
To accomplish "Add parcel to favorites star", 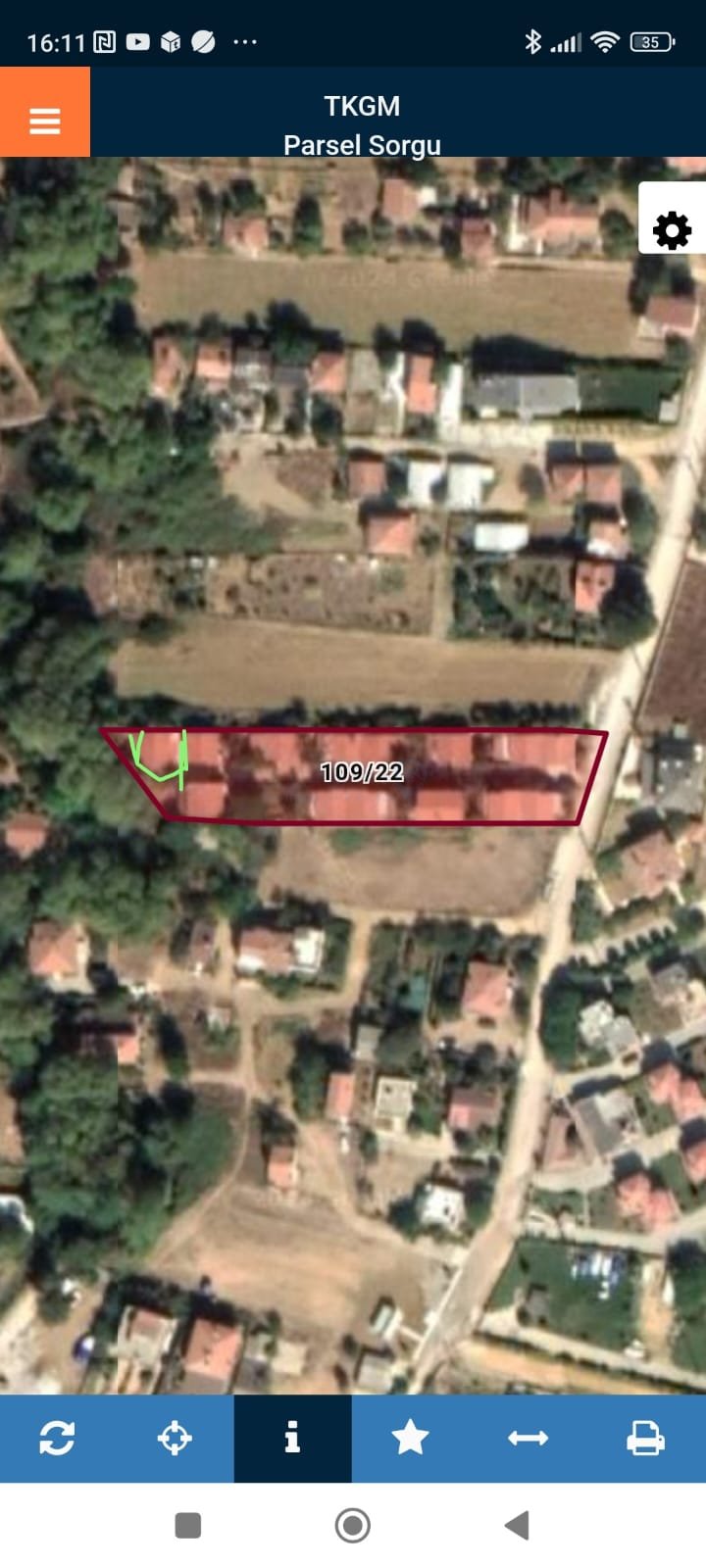I will (x=410, y=1438).
